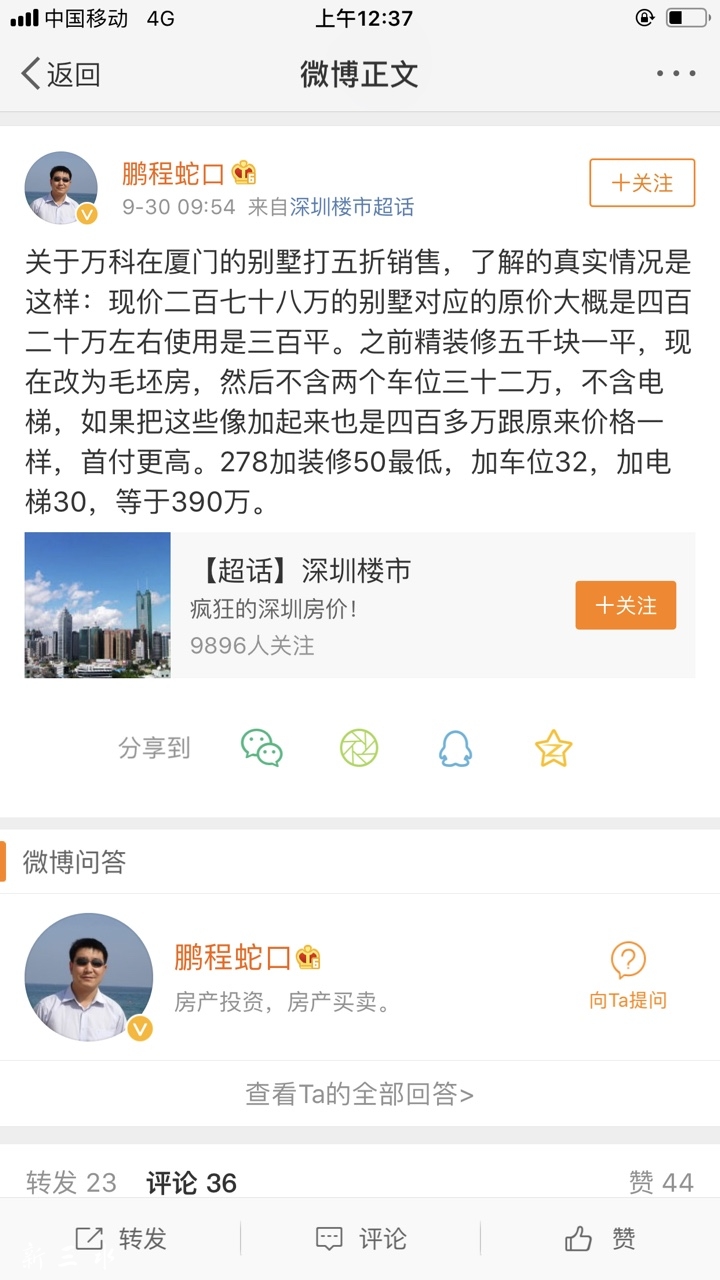Show the 赞 44 likes list
This screenshot has height=1280, width=720.
coord(661,1183)
